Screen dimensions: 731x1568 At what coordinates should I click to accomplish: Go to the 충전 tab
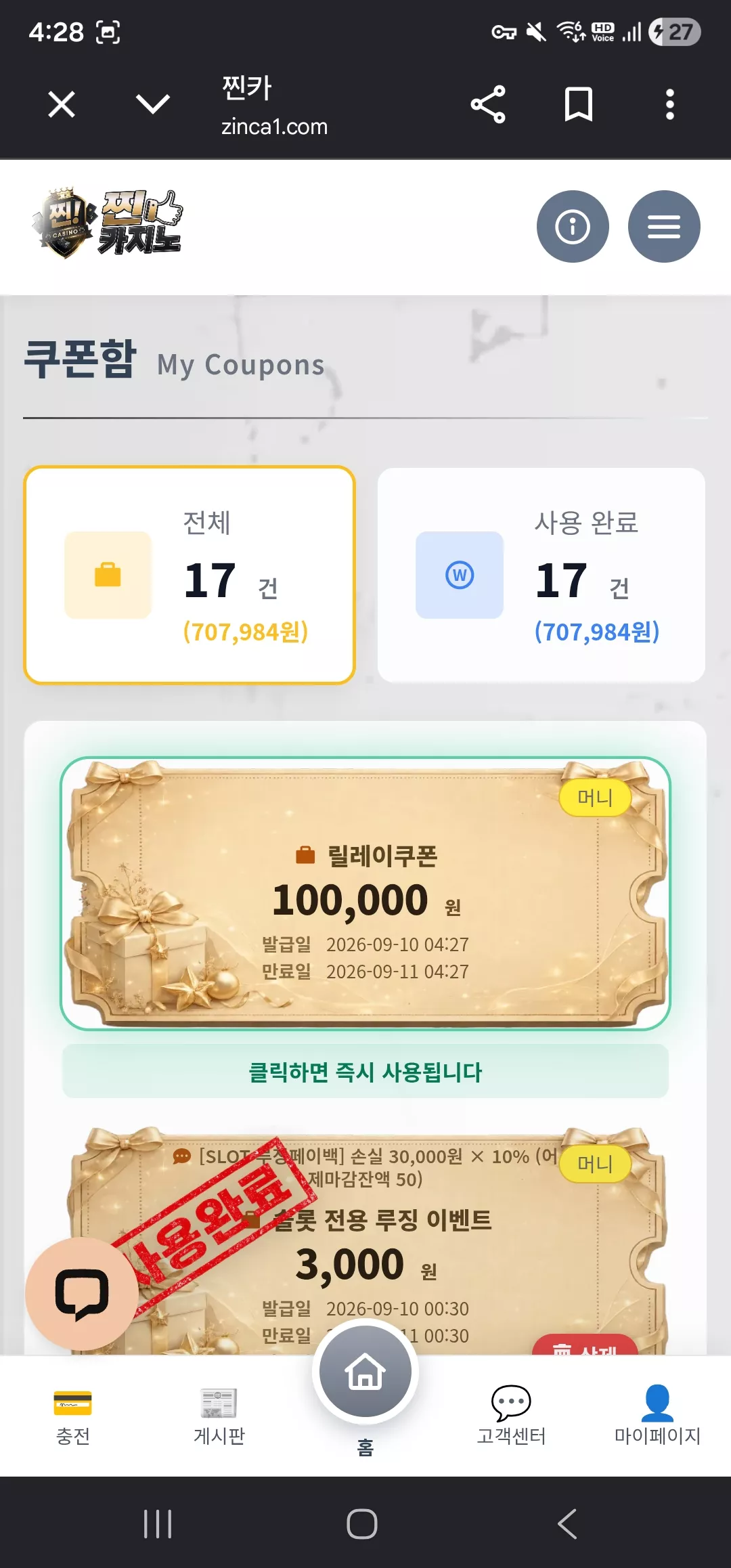pos(73,1416)
